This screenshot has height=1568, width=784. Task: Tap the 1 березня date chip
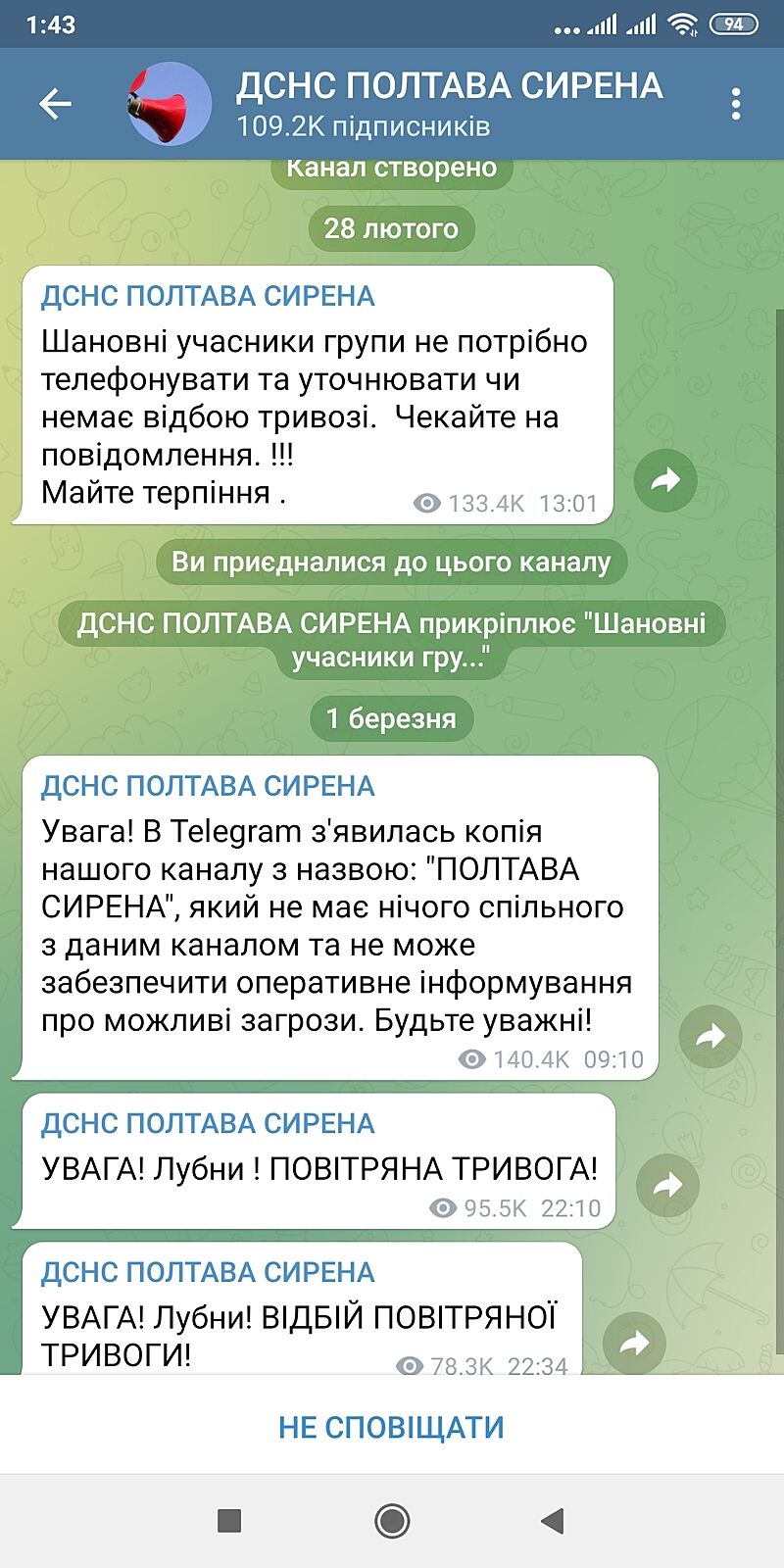coord(391,718)
